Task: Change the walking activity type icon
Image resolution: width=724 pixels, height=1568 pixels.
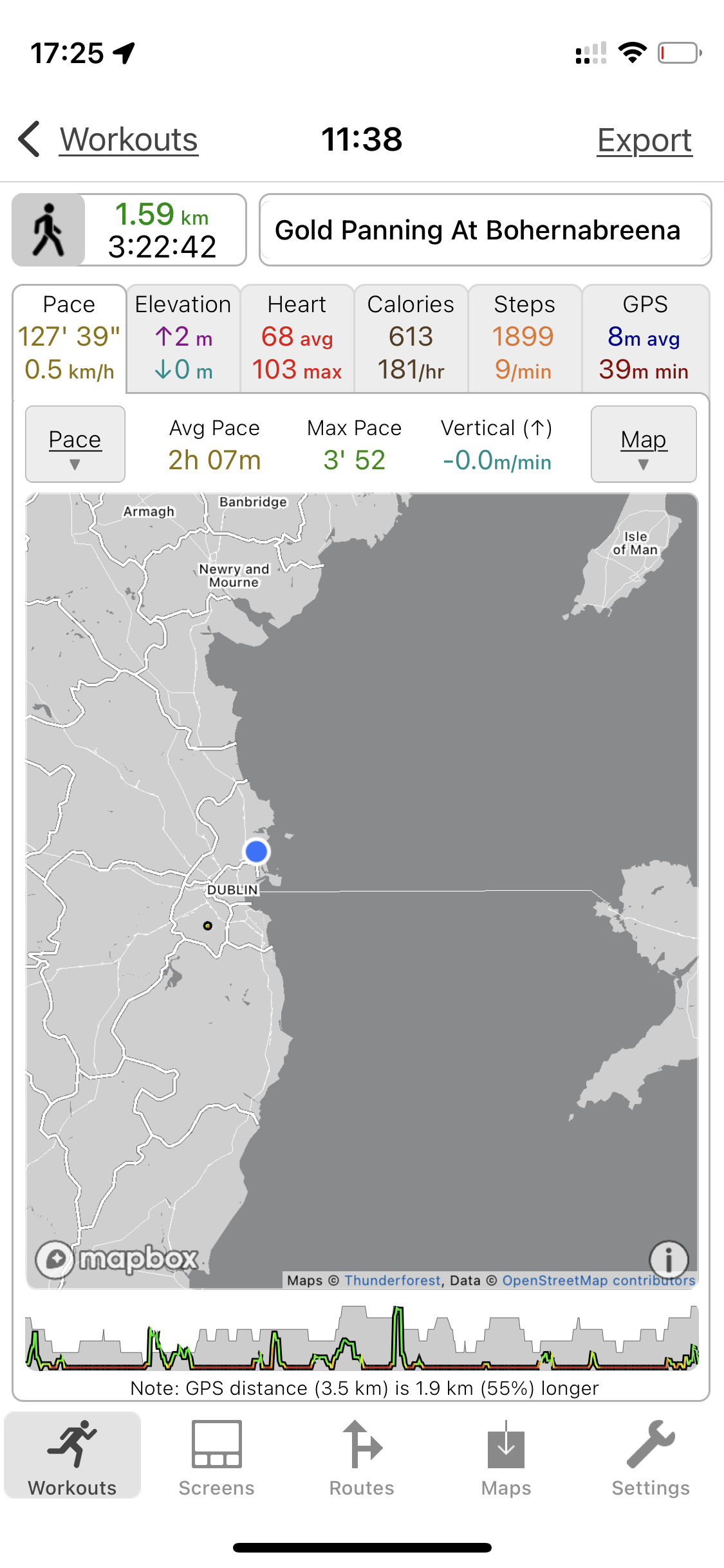Action: 48,230
